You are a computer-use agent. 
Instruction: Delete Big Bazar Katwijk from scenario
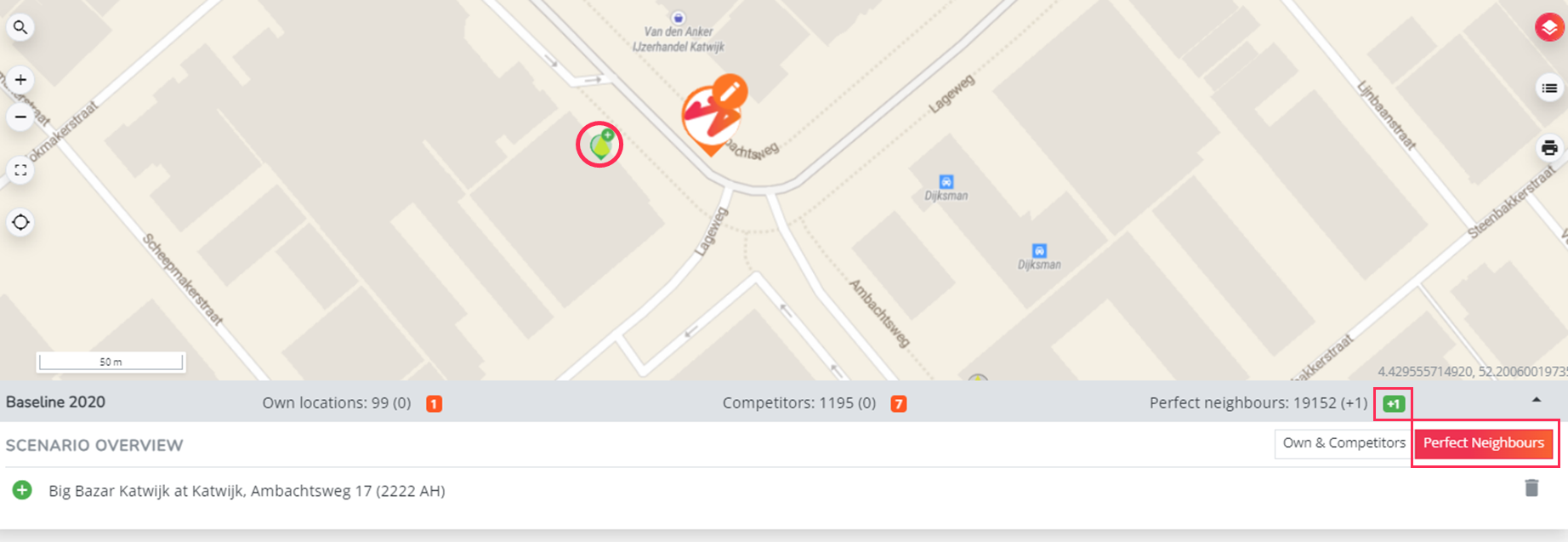click(x=1531, y=488)
